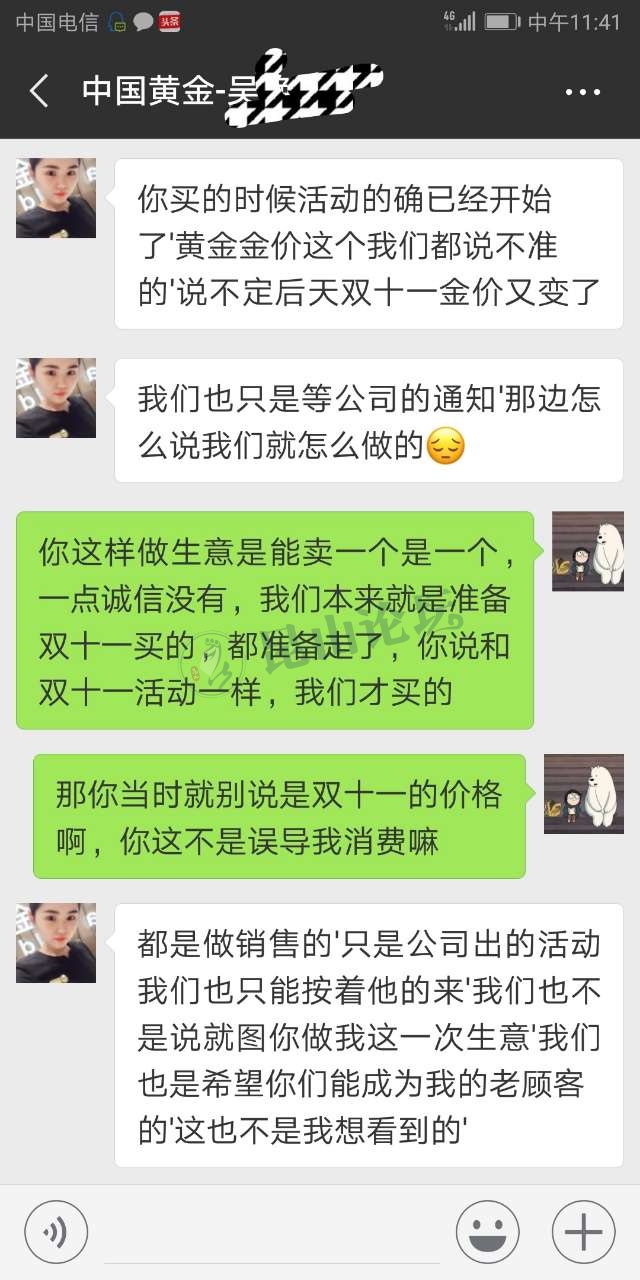Switch to voice message input
This screenshot has height=1280, width=640.
pos(57,1231)
